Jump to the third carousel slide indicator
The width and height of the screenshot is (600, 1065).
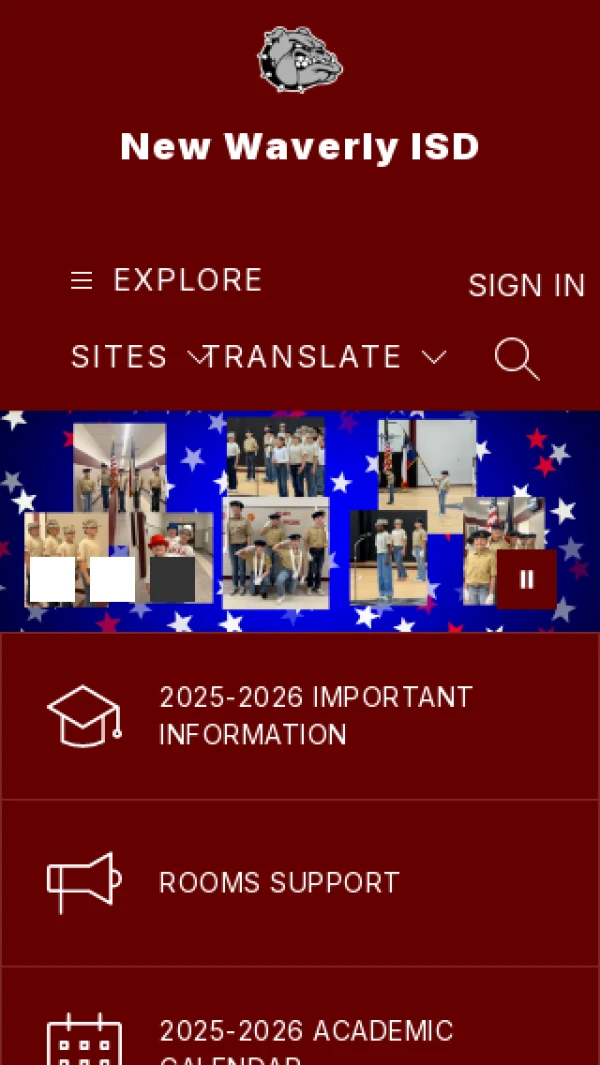pos(172,579)
